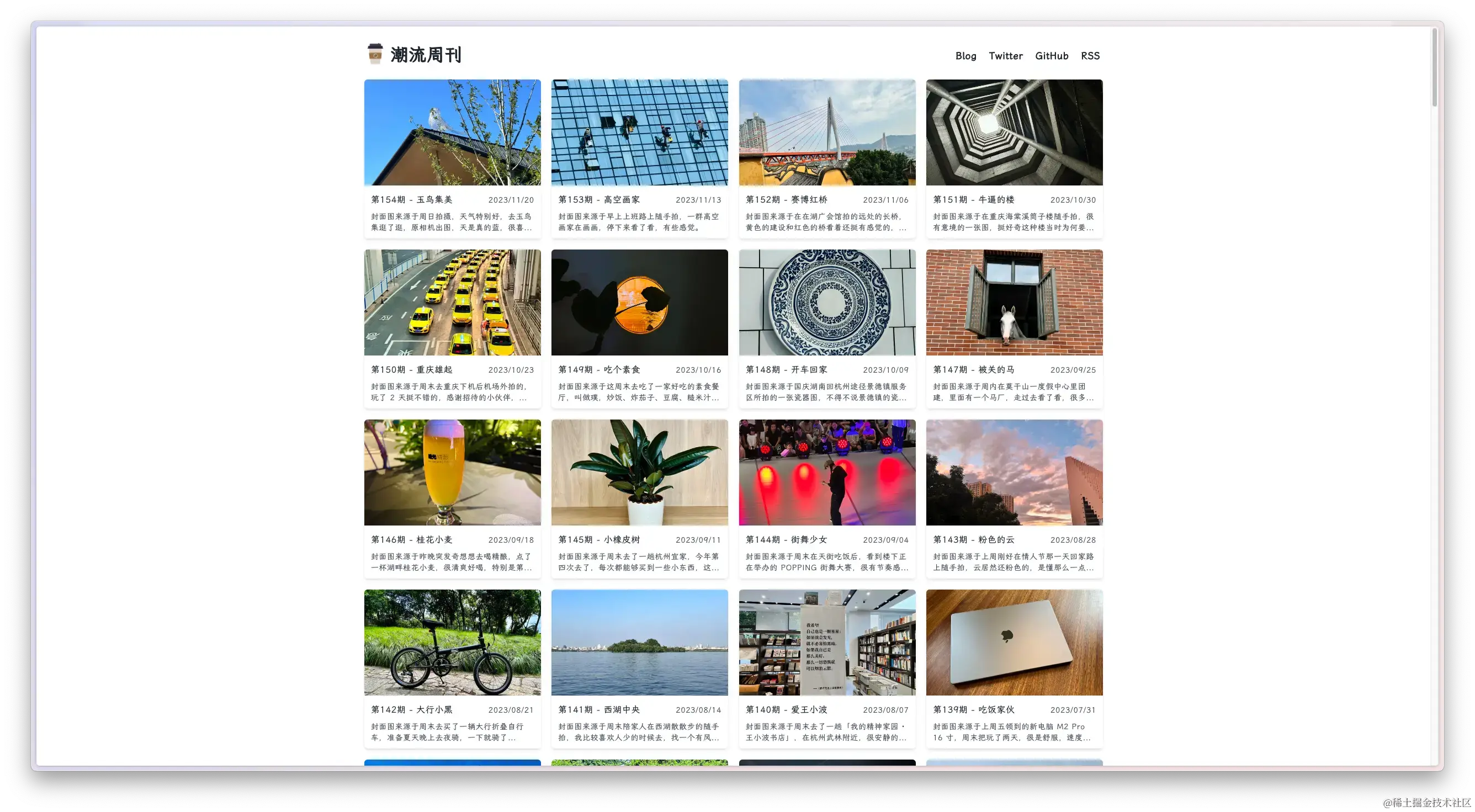Open issue 第143期 - 粉色的云

[x=973, y=539]
